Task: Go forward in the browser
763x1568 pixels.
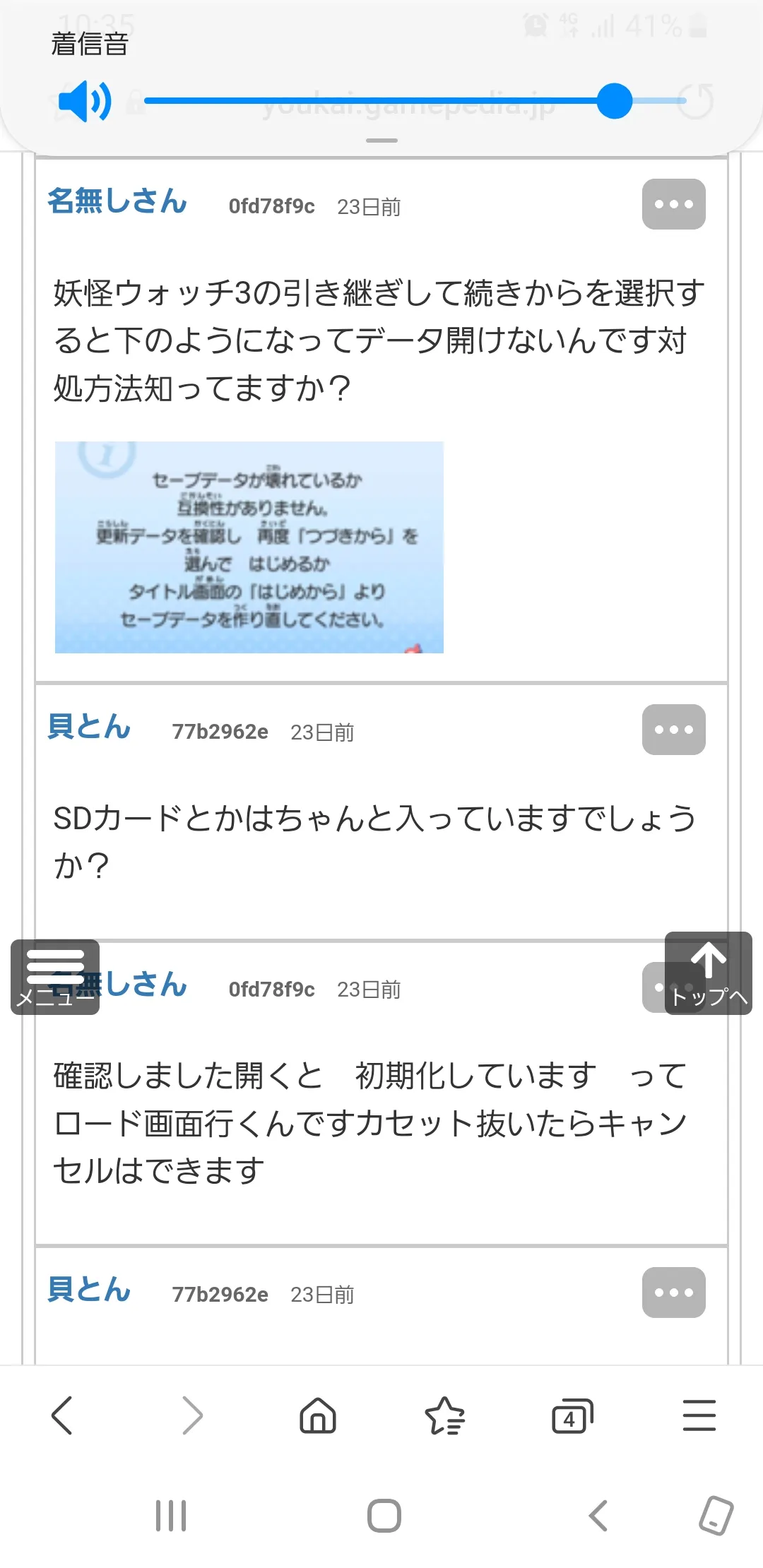Action: coord(192,1415)
